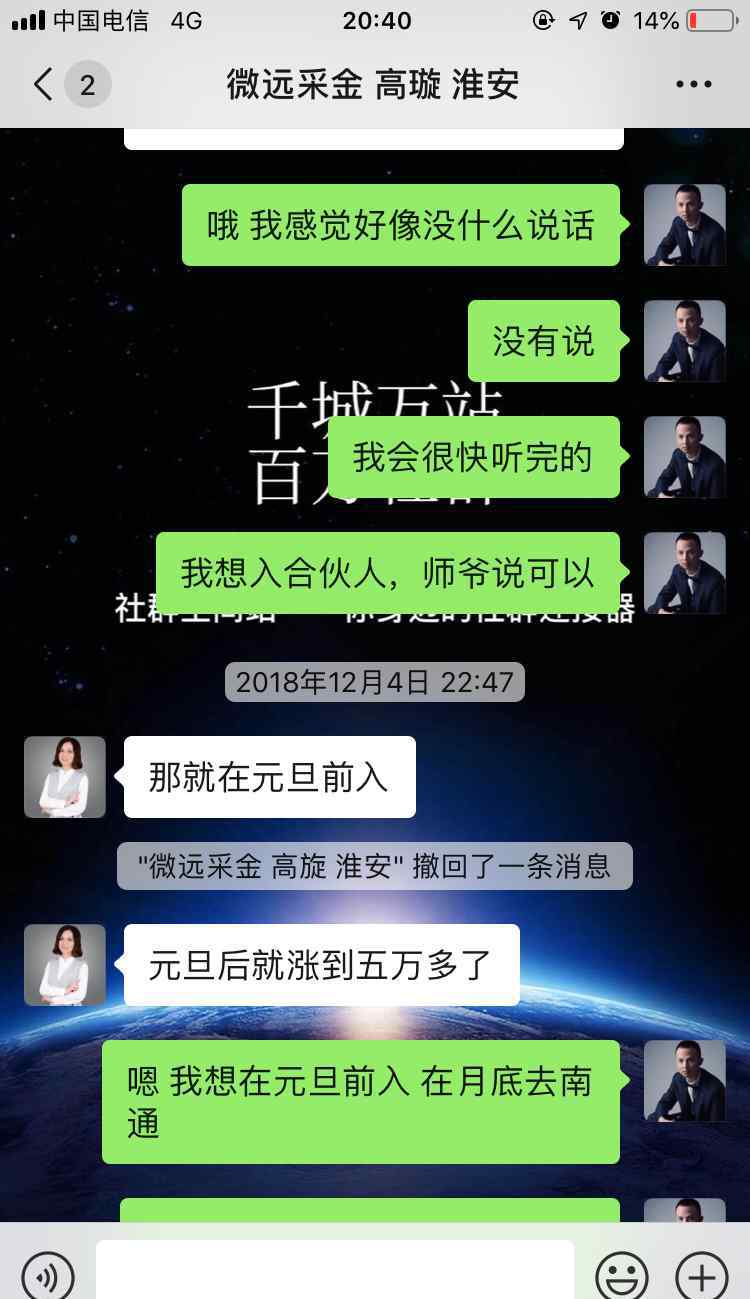Open the emoji picker

621,1275
